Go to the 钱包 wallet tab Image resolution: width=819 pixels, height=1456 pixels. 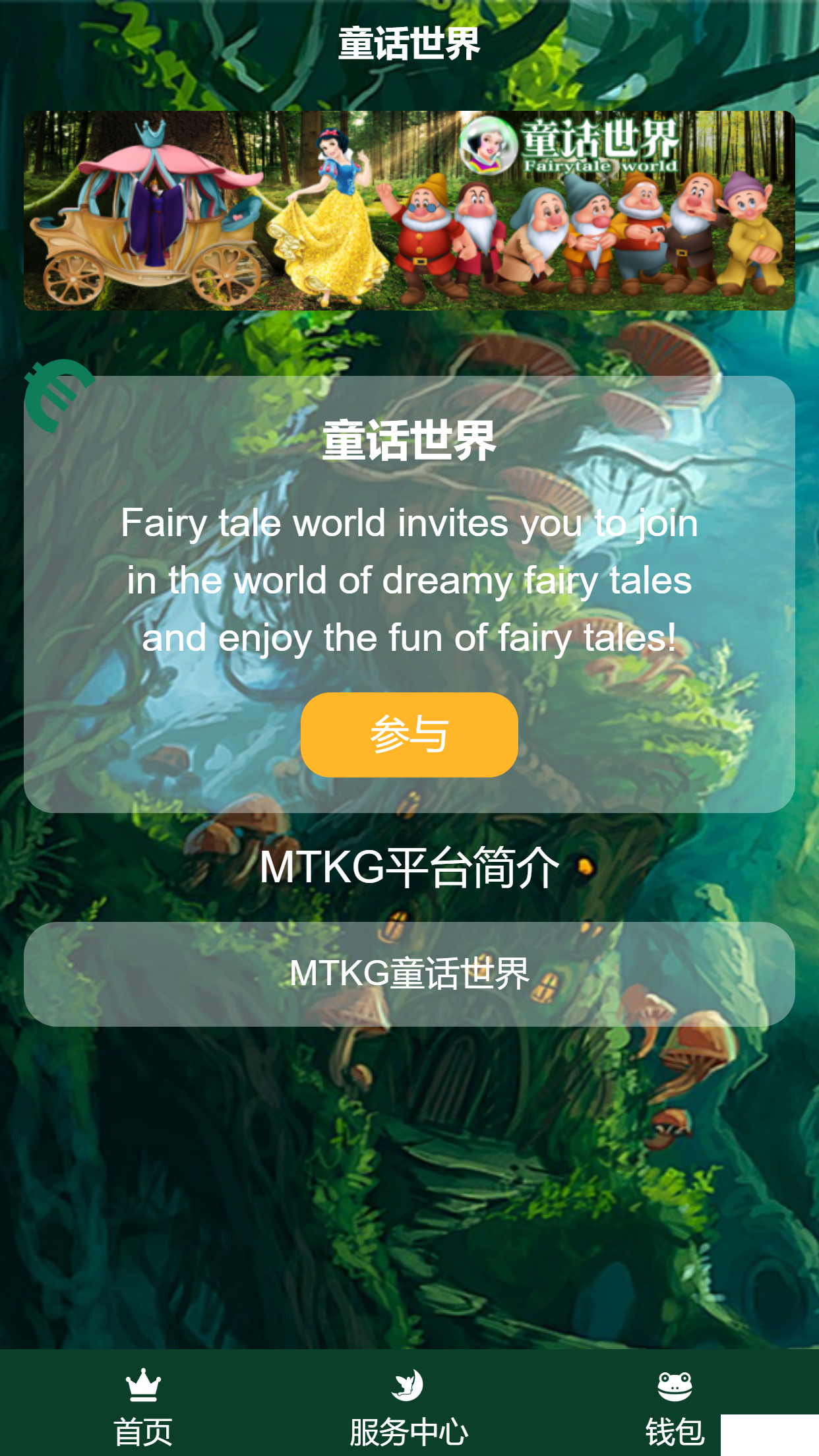(x=674, y=1405)
